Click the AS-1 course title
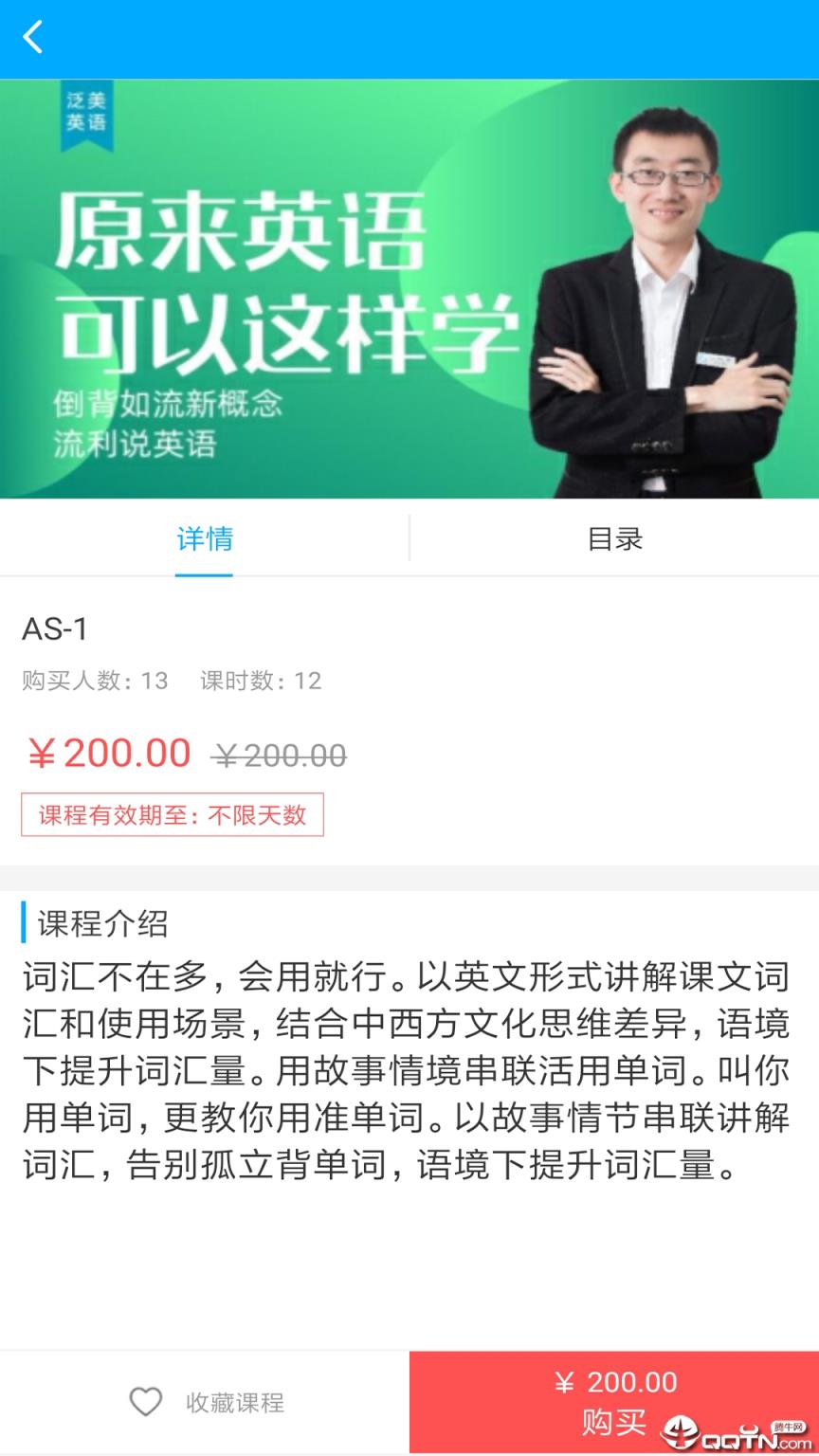The width and height of the screenshot is (819, 1456). point(46,627)
